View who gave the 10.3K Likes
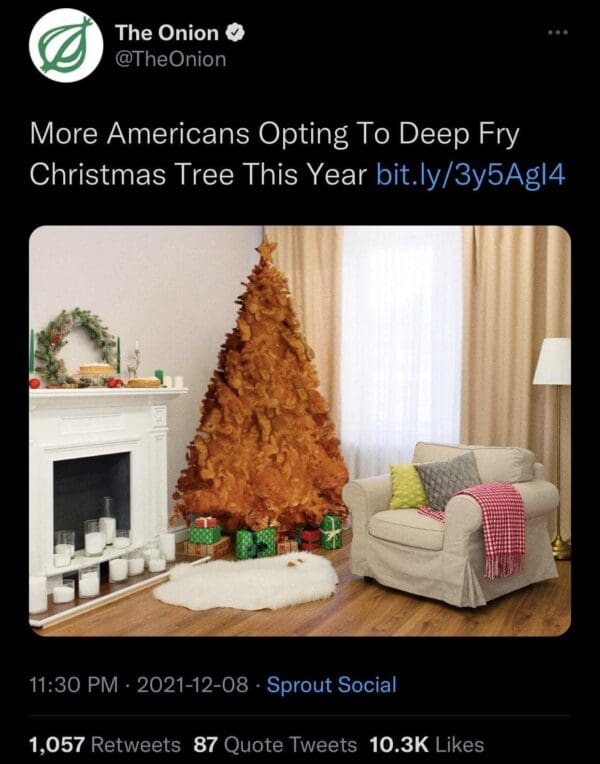600x764 pixels. click(426, 744)
